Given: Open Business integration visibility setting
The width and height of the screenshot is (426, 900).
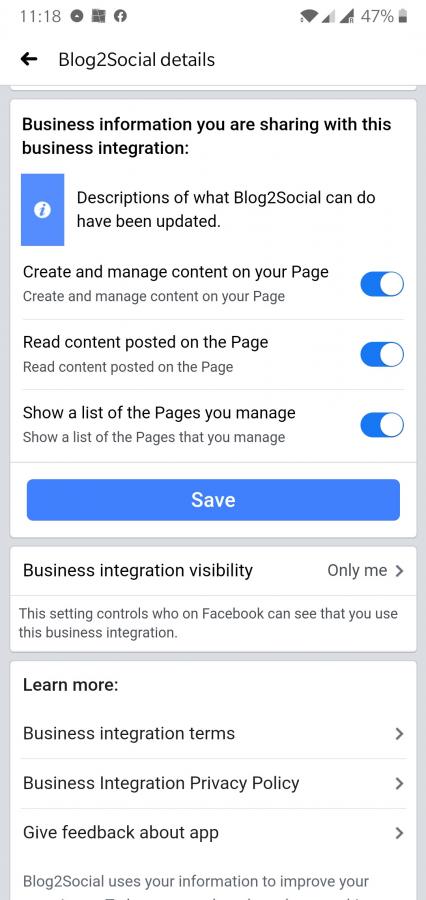Looking at the screenshot, I should tap(213, 571).
